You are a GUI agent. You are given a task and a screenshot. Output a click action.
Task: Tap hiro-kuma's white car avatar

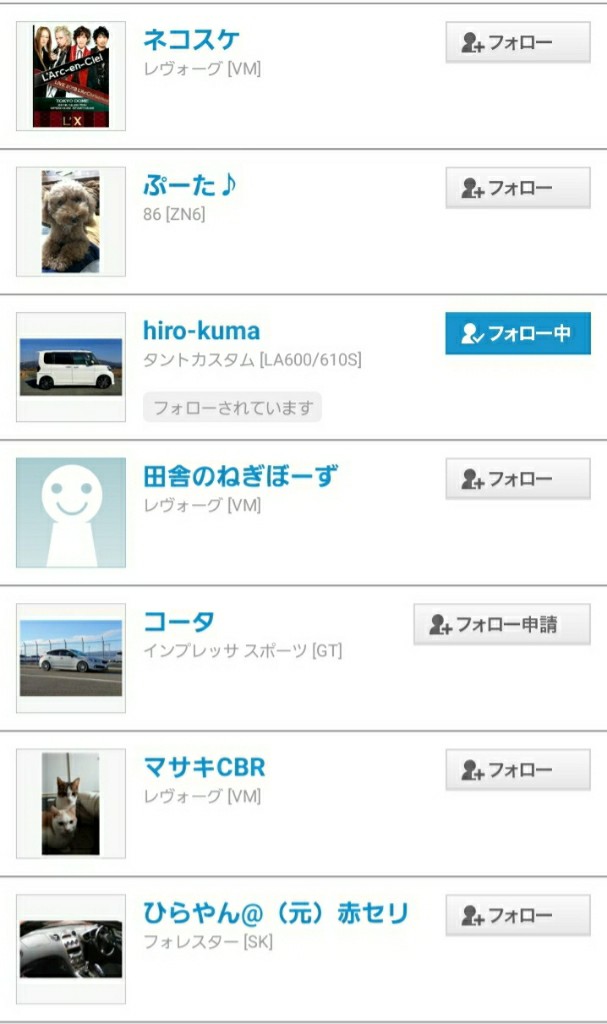coord(71,367)
